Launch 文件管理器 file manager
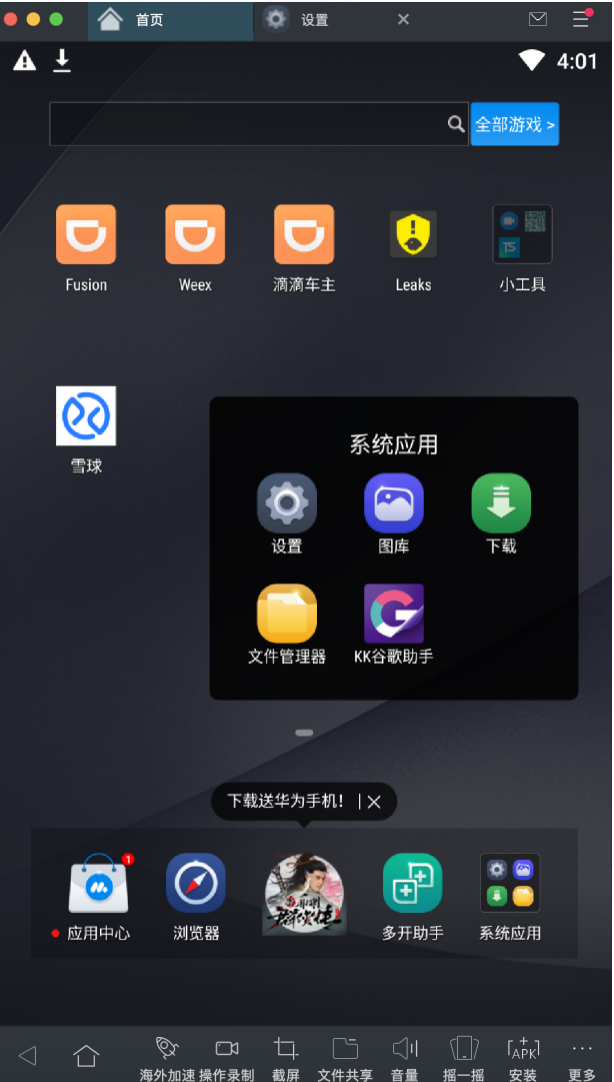 point(287,613)
